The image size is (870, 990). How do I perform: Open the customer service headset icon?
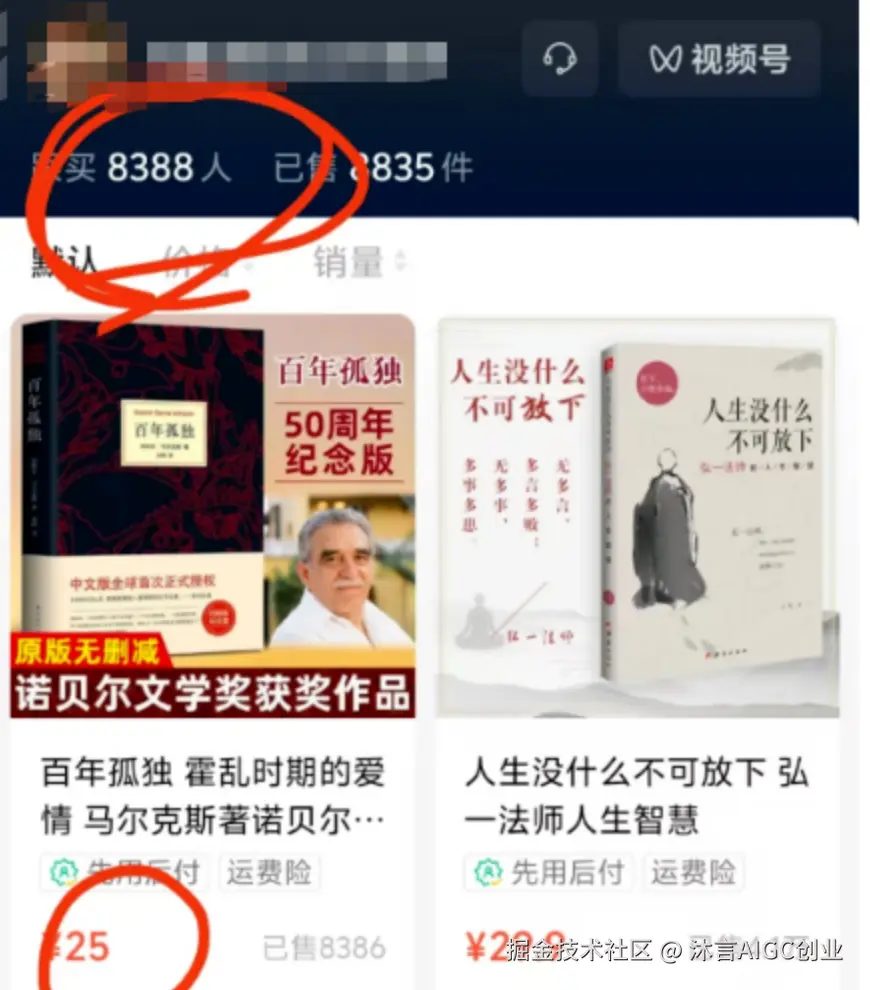click(560, 59)
